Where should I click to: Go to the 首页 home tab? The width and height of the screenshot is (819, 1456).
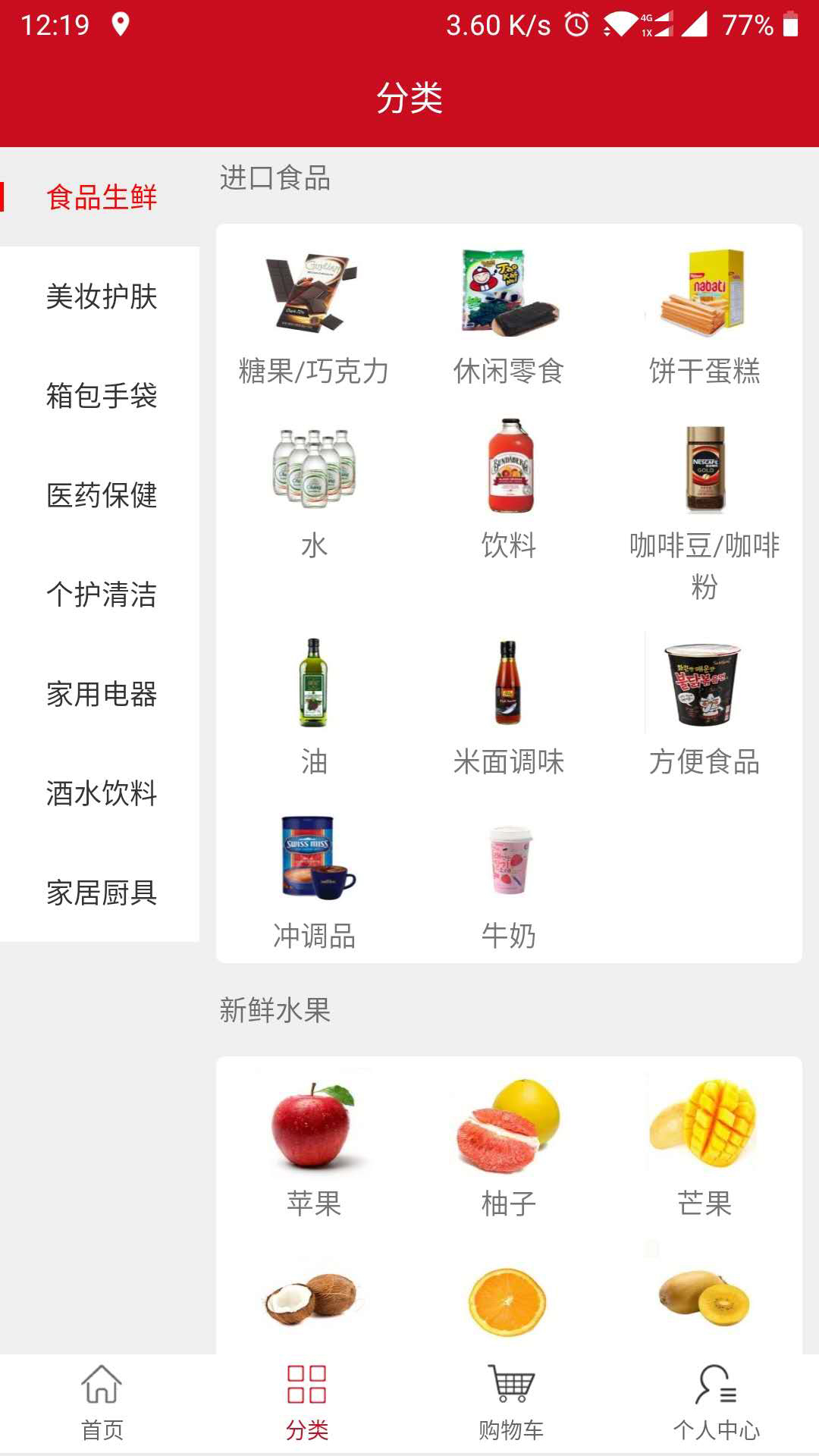click(102, 1403)
